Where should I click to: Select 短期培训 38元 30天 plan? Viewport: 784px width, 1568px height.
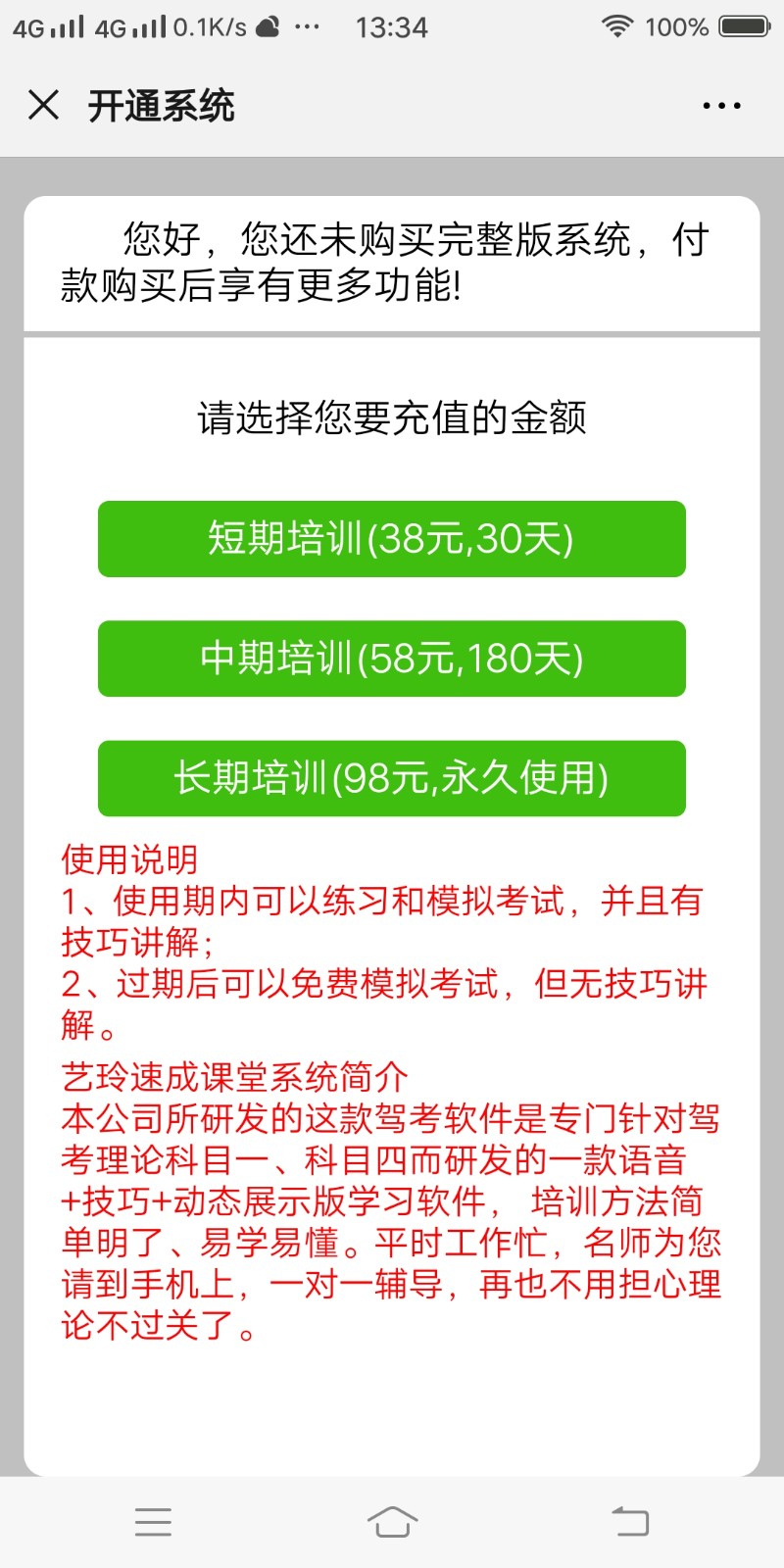[x=392, y=539]
